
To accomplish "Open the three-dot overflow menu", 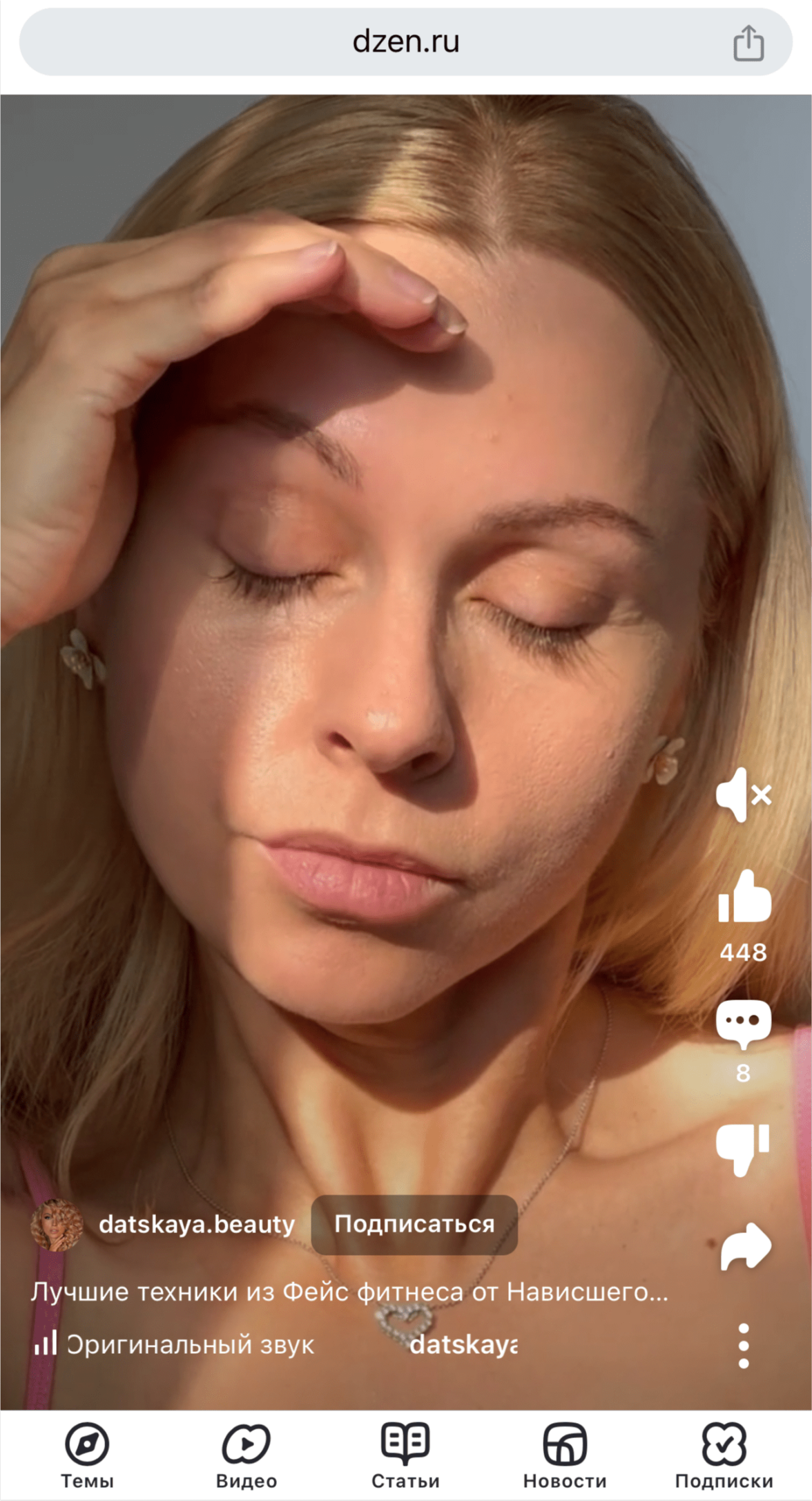I will tap(743, 1346).
